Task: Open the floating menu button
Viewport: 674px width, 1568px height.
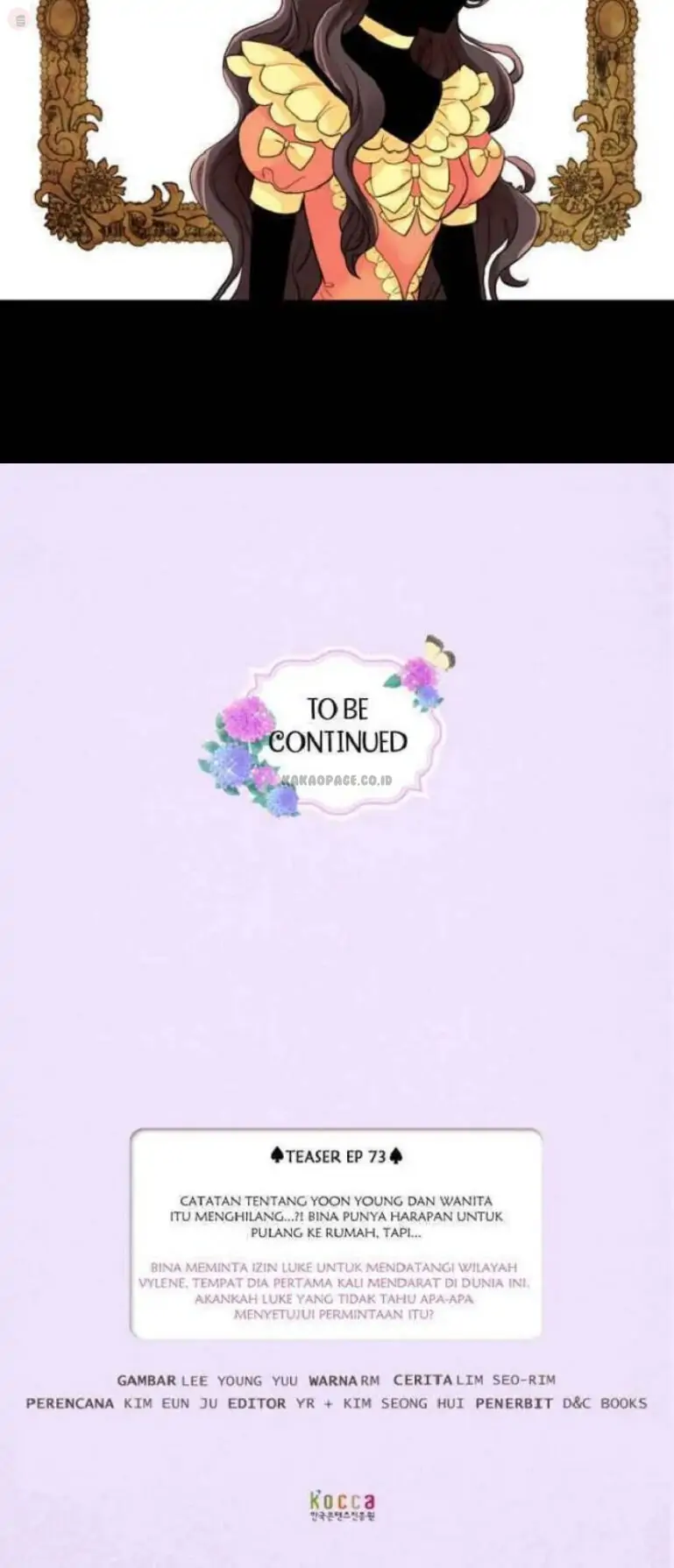Action: 19,20
